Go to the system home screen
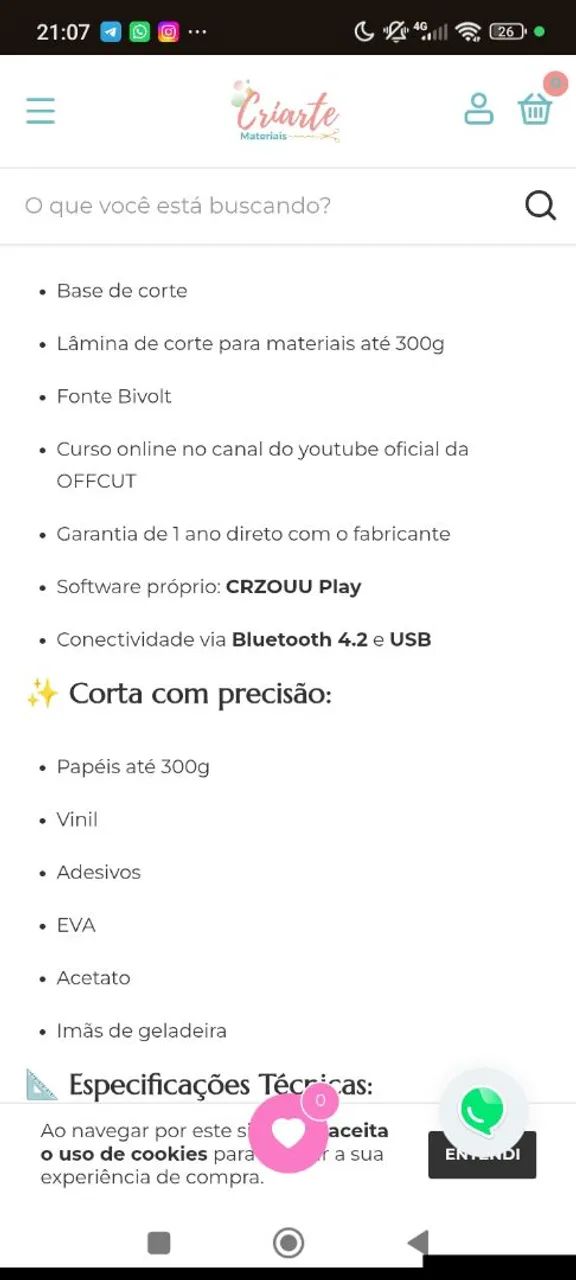The height and width of the screenshot is (1280, 576). pos(288,1243)
